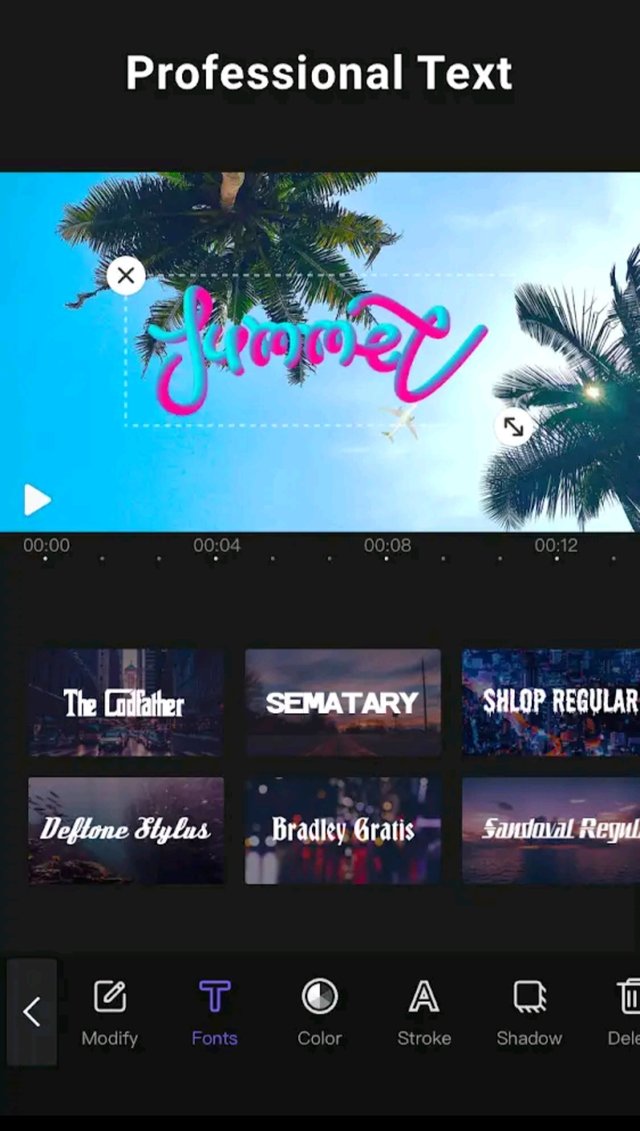Open the Color tool
This screenshot has width=640, height=1131.
point(320,1012)
